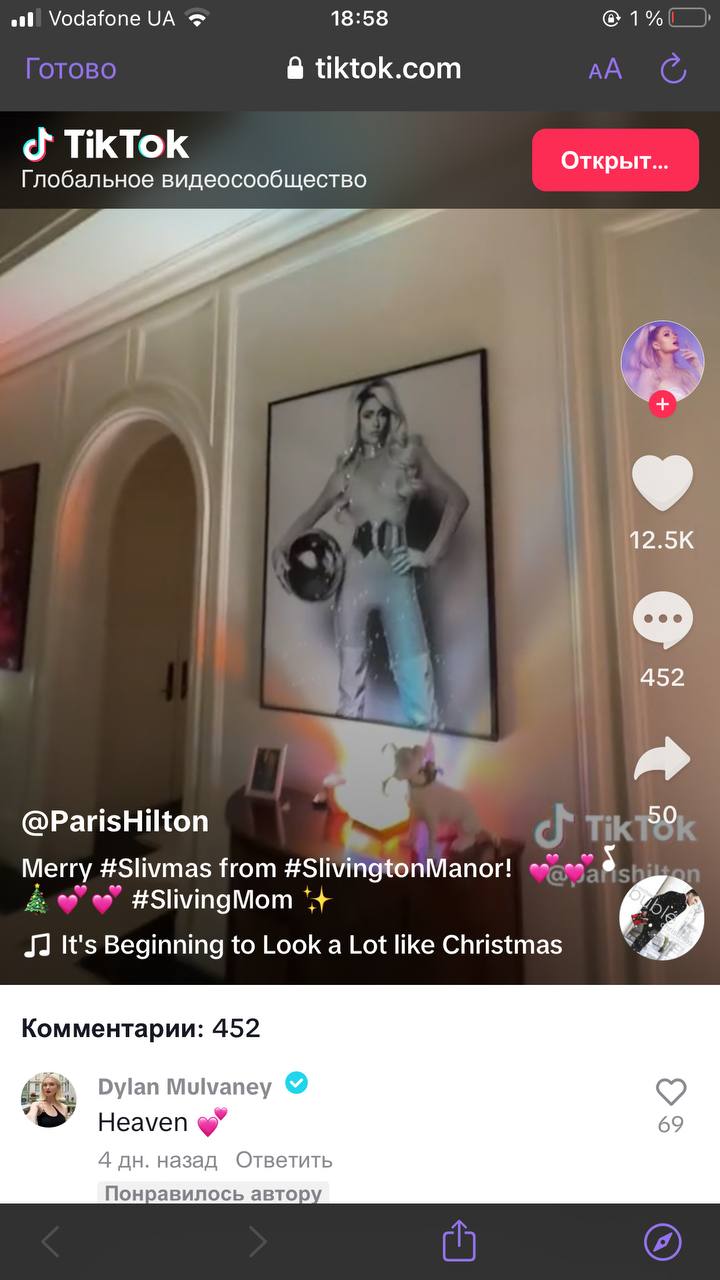This screenshot has width=720, height=1280.
Task: Open the #SlivingMom hashtag
Action: pyautogui.click(x=212, y=900)
